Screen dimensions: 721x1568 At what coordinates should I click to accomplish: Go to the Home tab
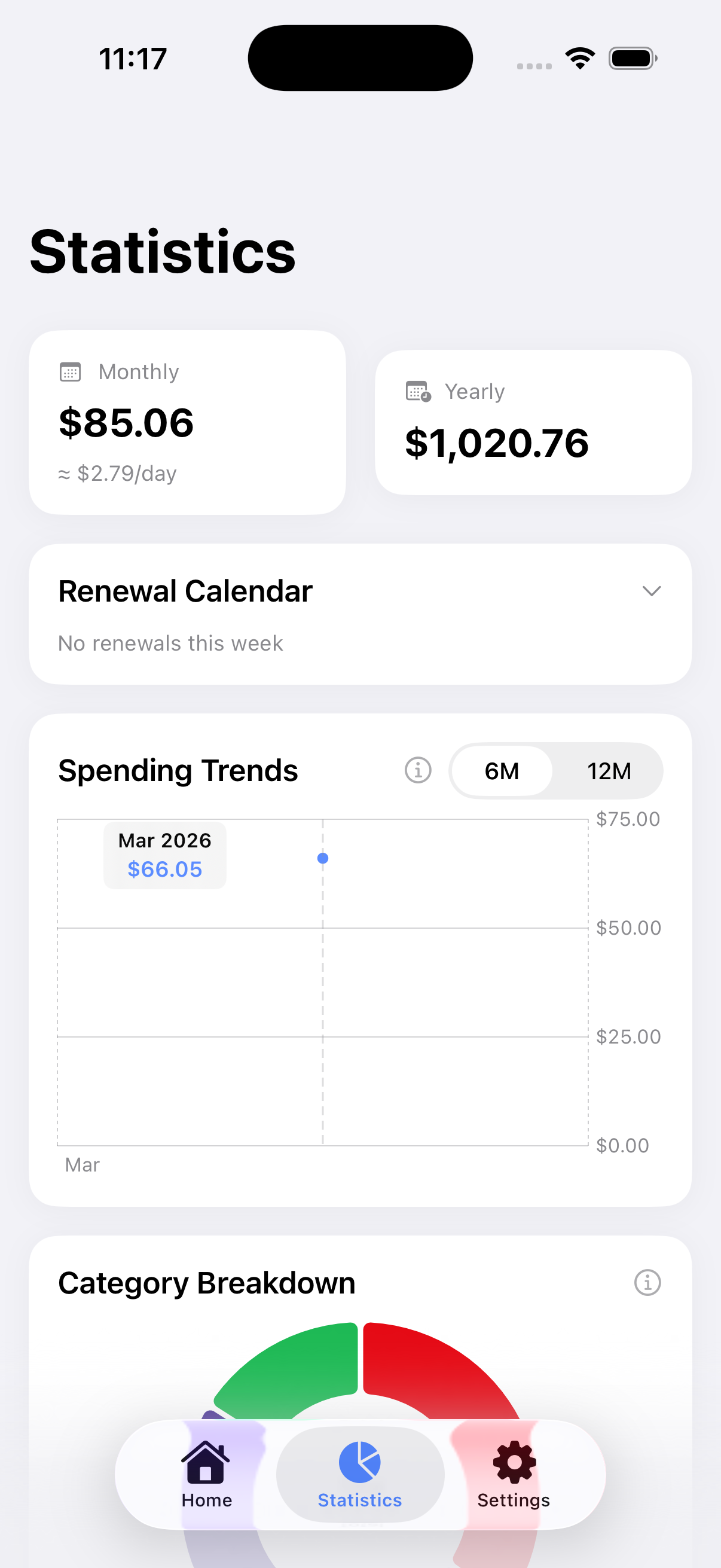pos(206,1474)
